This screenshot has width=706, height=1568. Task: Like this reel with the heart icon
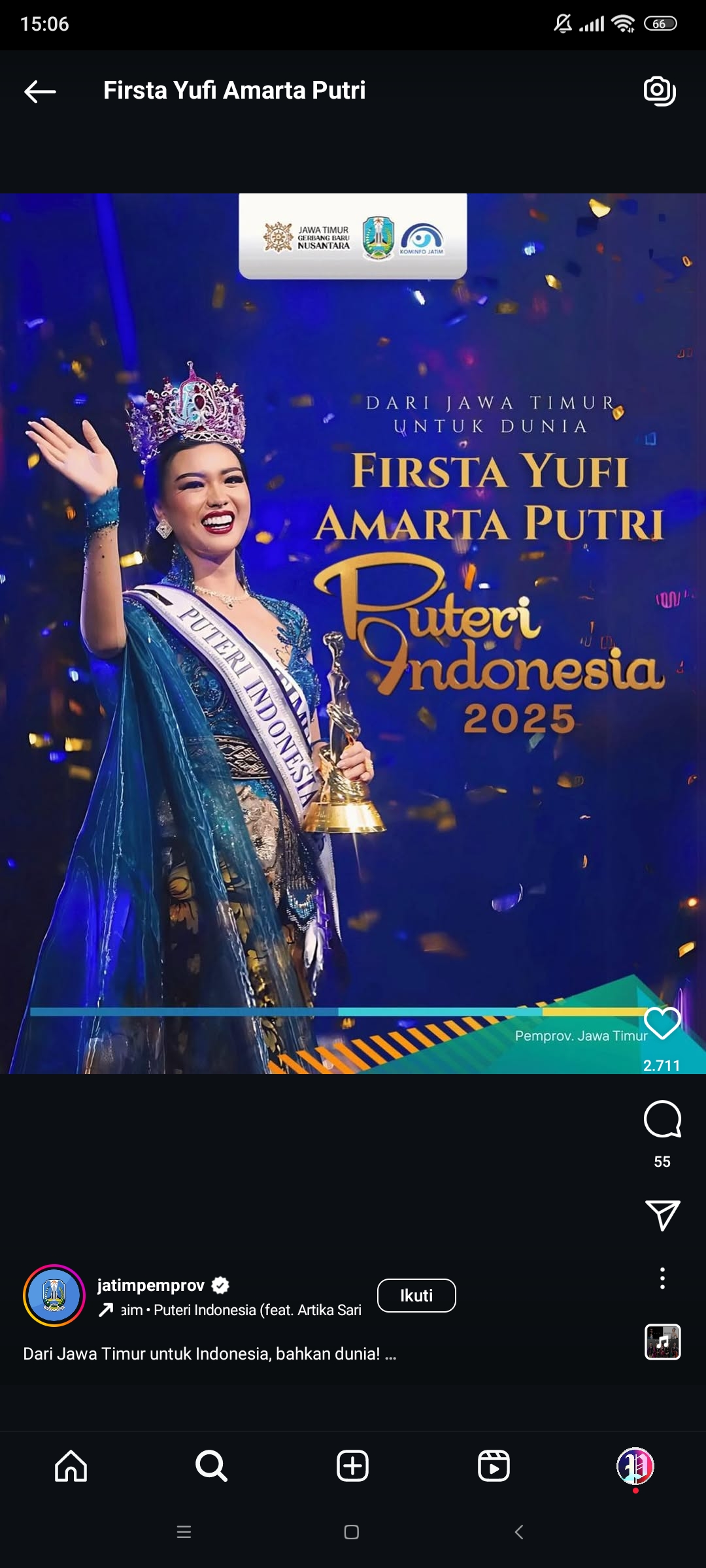coord(662,1024)
